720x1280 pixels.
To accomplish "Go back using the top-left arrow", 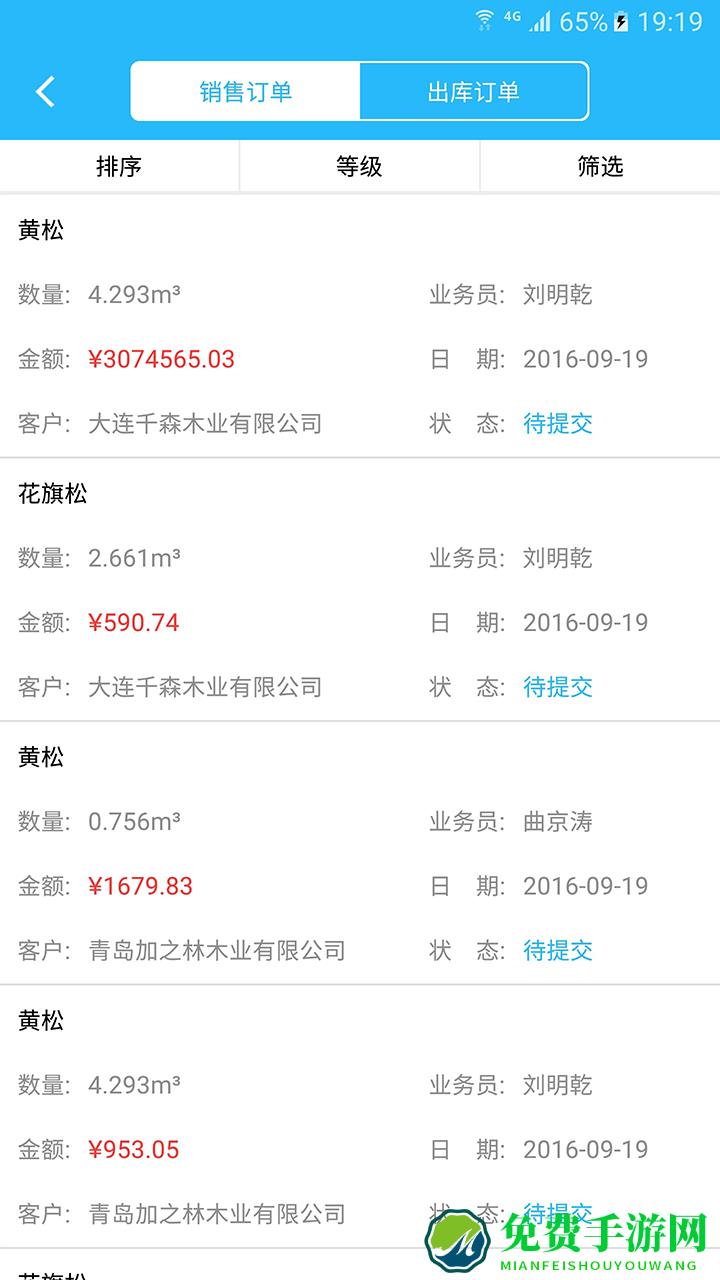I will (x=45, y=92).
